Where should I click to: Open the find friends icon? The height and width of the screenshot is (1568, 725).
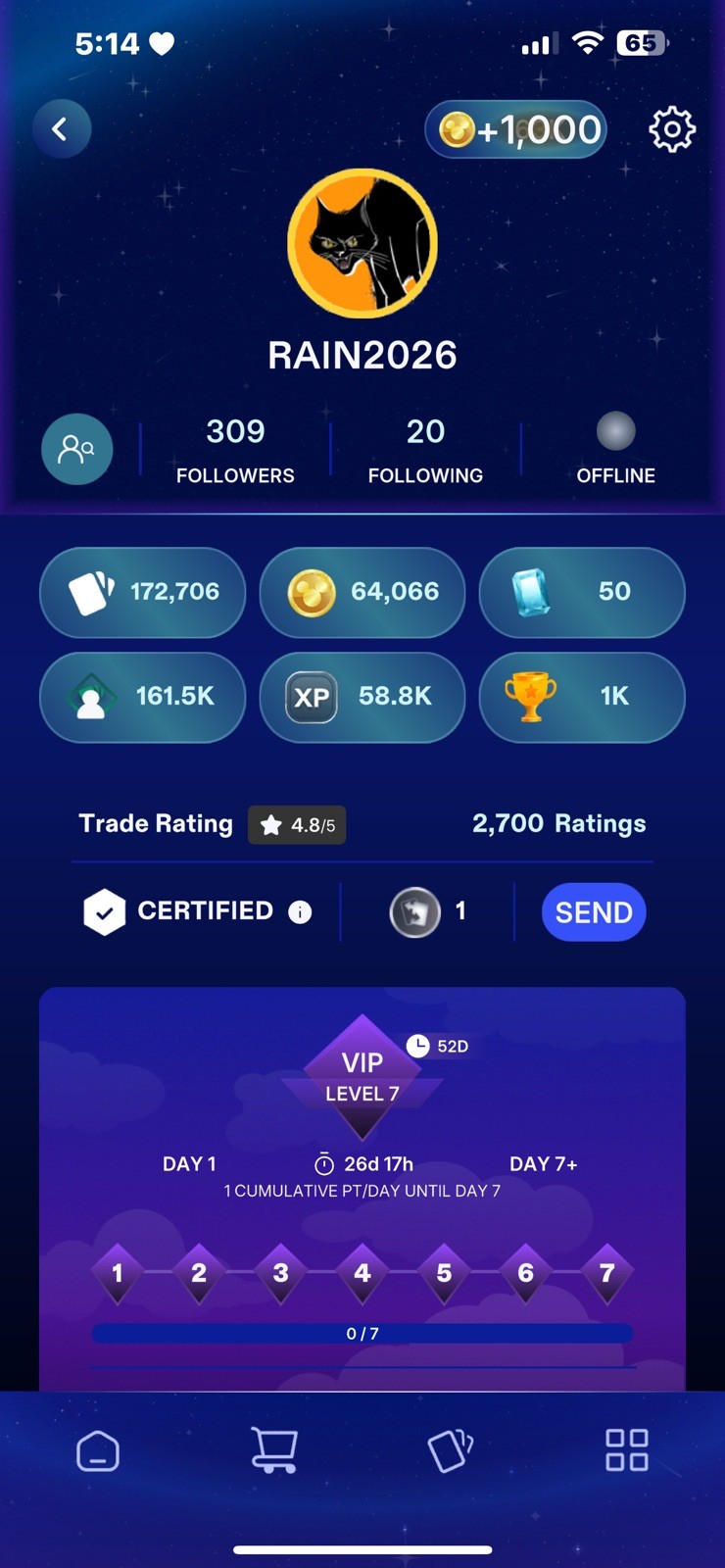(76, 449)
